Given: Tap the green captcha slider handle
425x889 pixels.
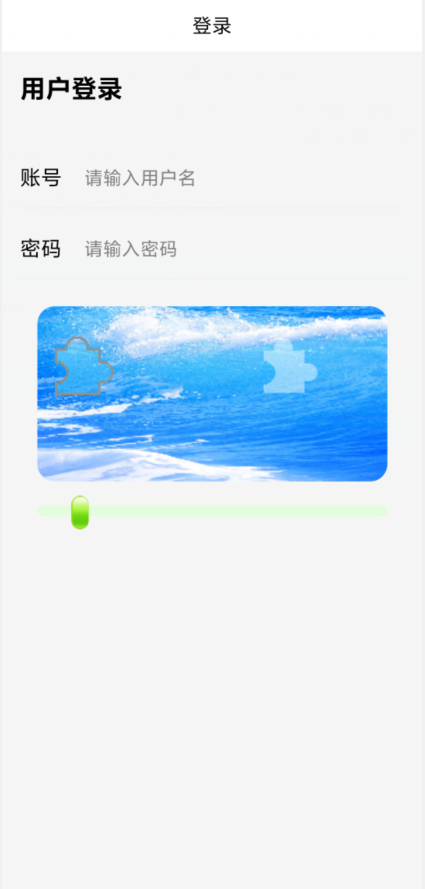Looking at the screenshot, I should [x=80, y=512].
